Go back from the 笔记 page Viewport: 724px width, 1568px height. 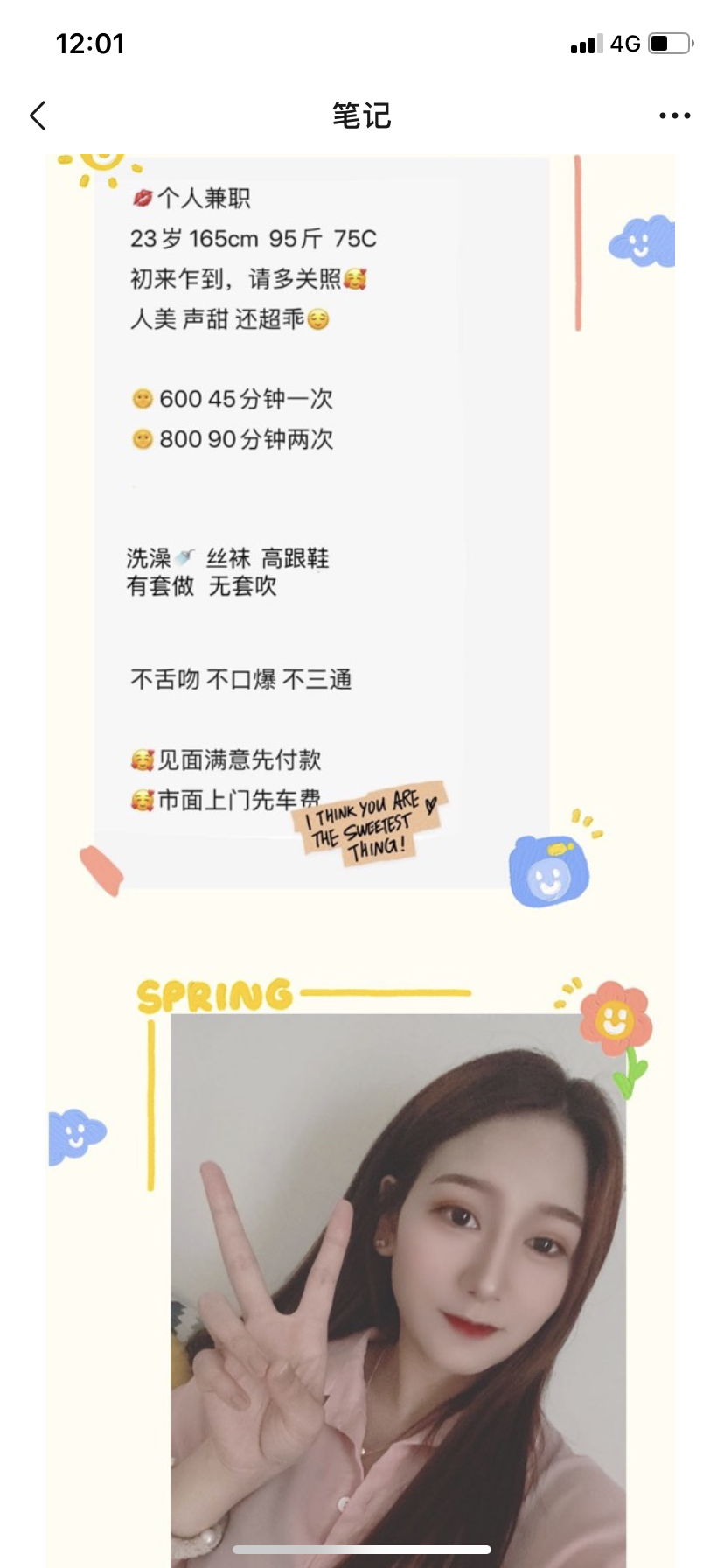pos(38,115)
